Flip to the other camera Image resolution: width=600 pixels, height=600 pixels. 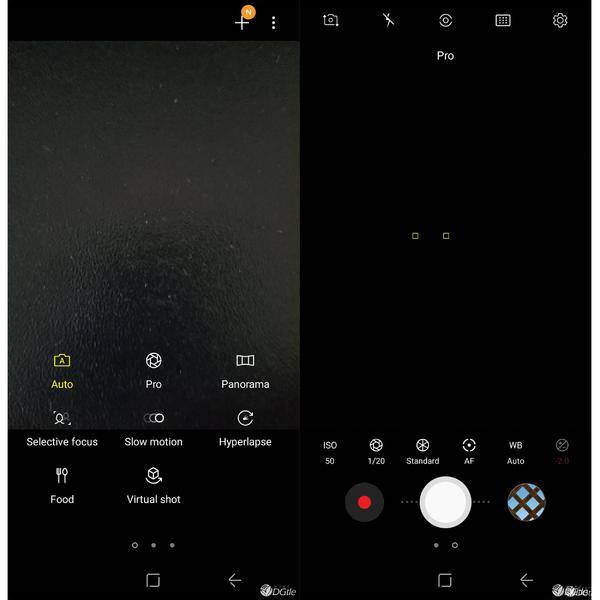pyautogui.click(x=331, y=20)
